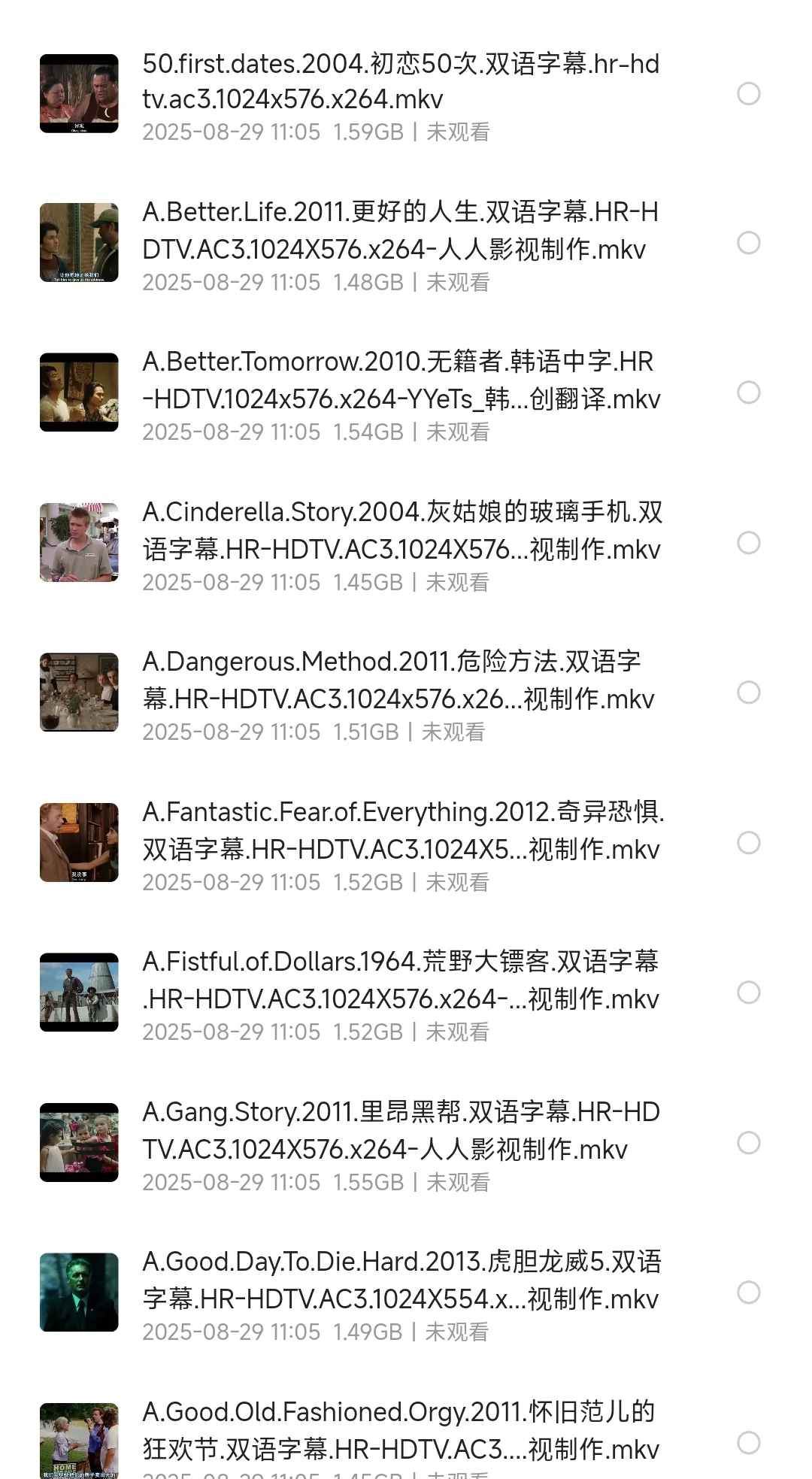Check the circle beside A.Dangerous.Method.2011
812x1479 pixels.
(748, 693)
